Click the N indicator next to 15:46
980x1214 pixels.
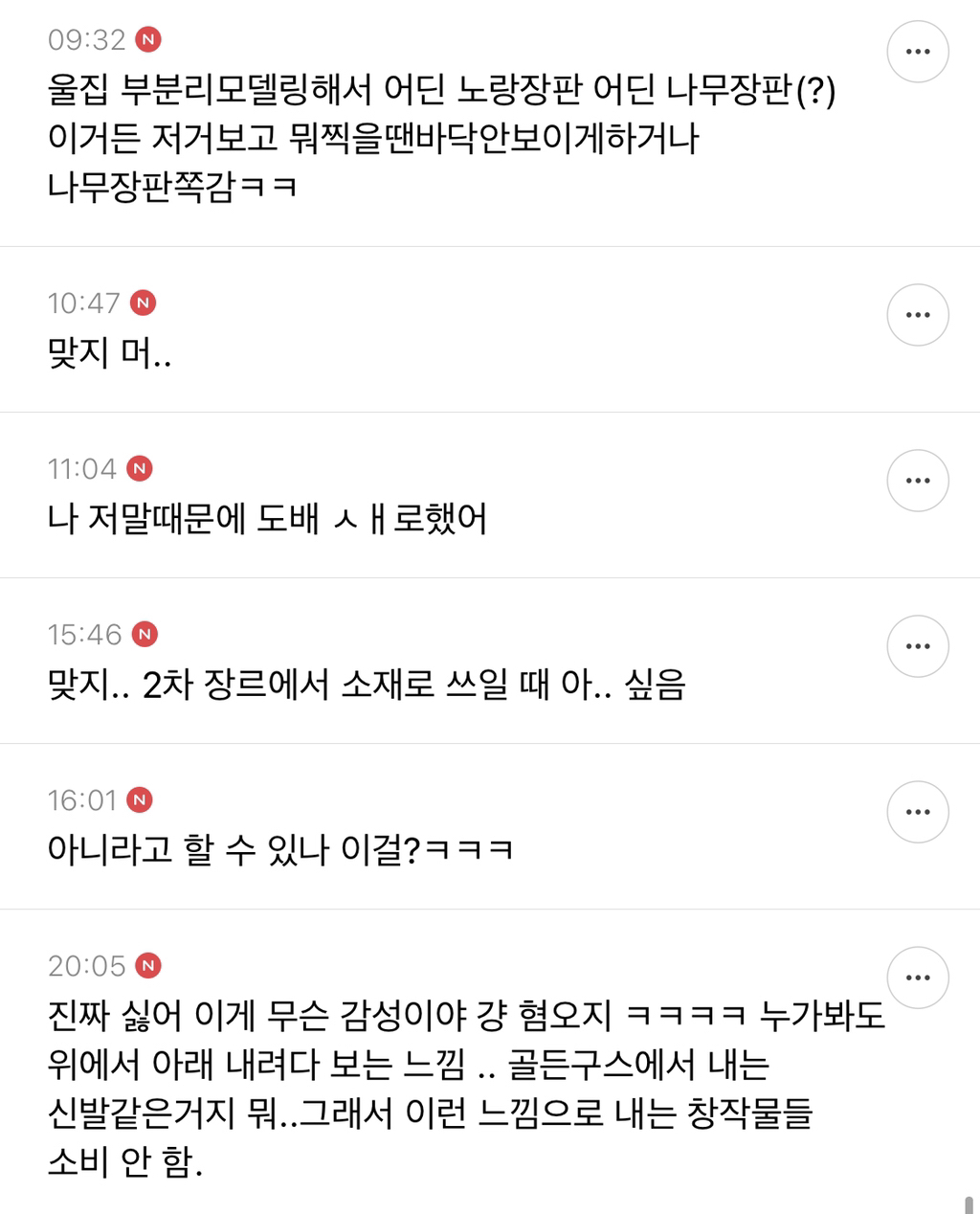pos(145,634)
